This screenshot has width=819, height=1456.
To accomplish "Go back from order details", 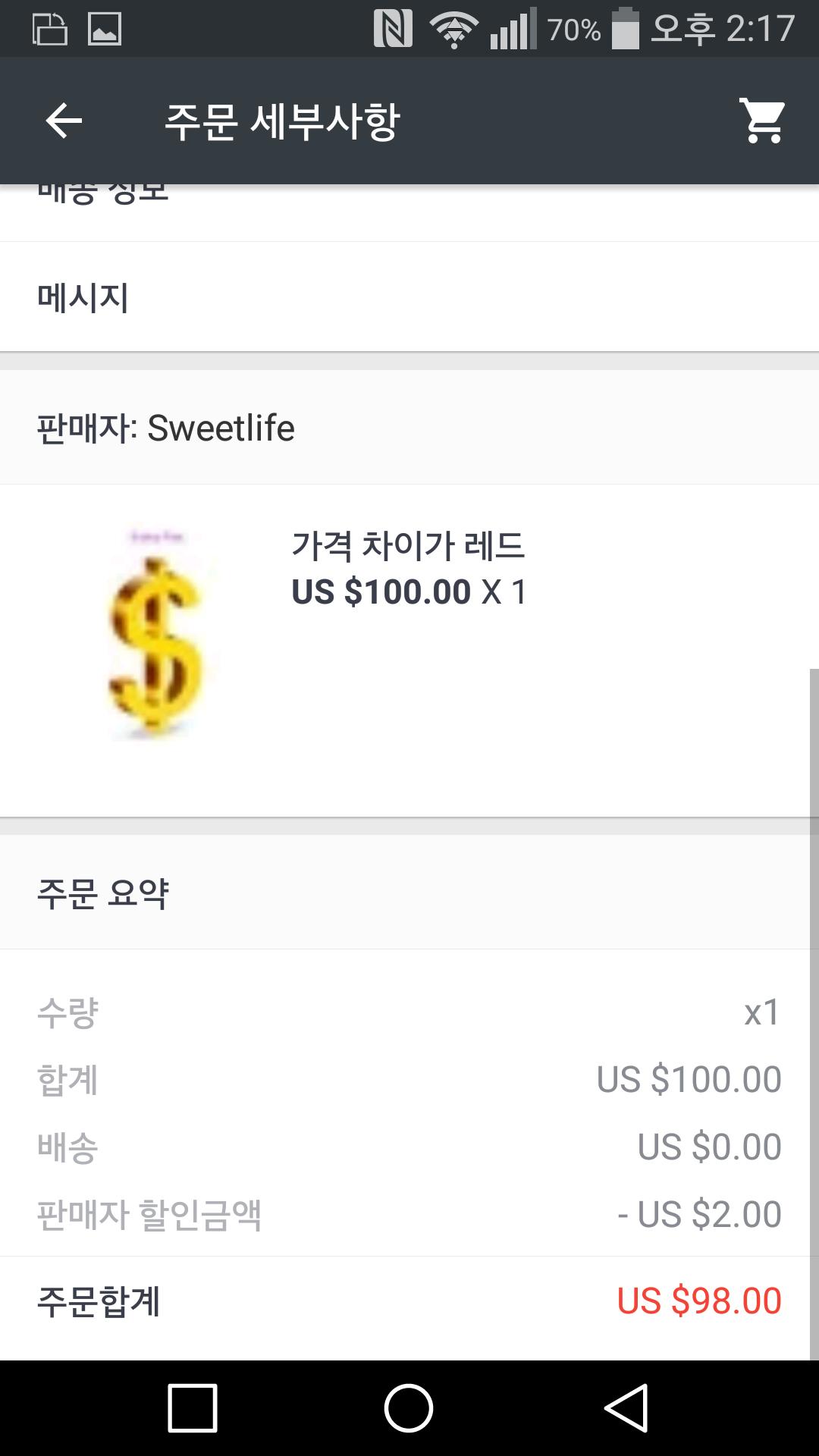I will click(64, 121).
